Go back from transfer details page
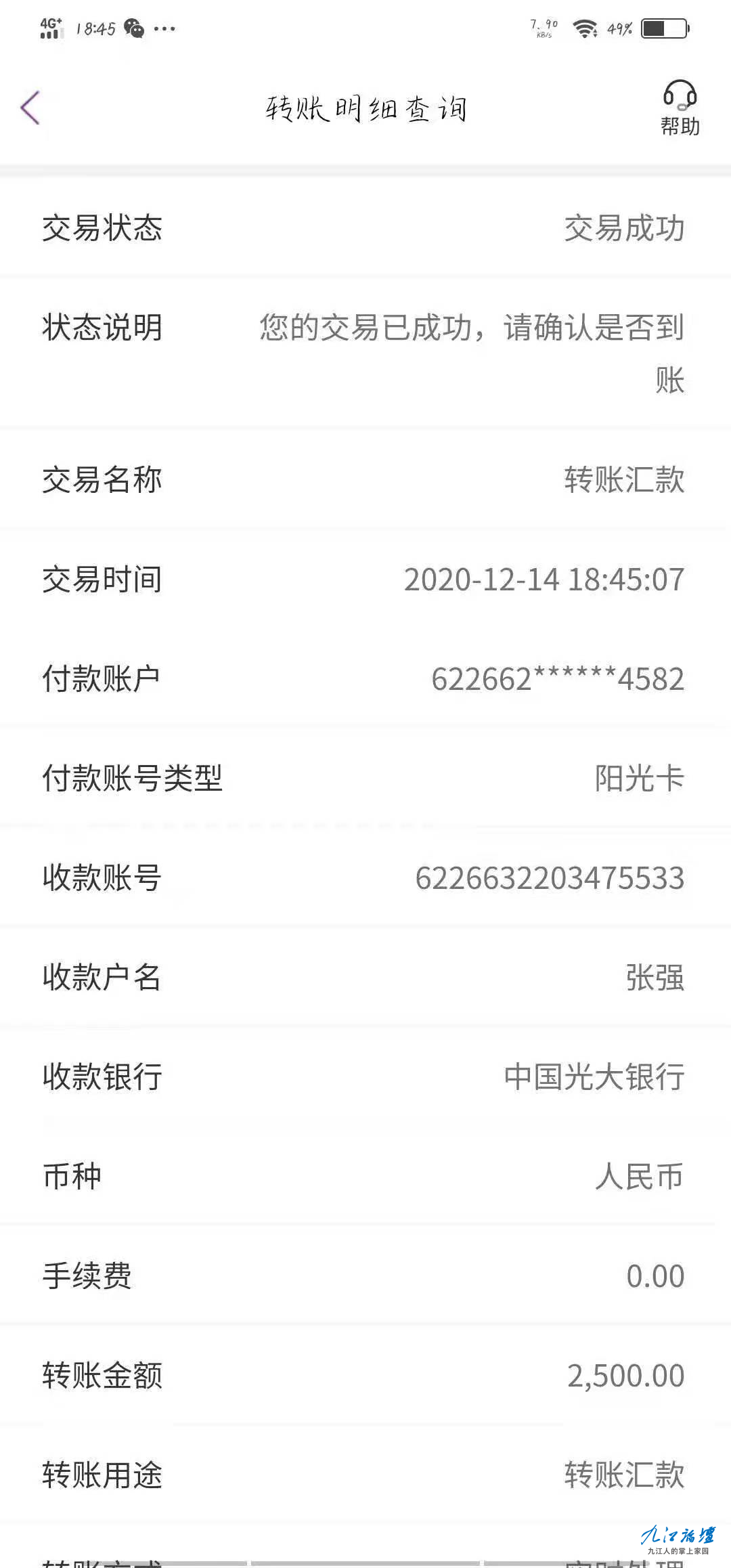Image resolution: width=731 pixels, height=1568 pixels. tap(30, 108)
